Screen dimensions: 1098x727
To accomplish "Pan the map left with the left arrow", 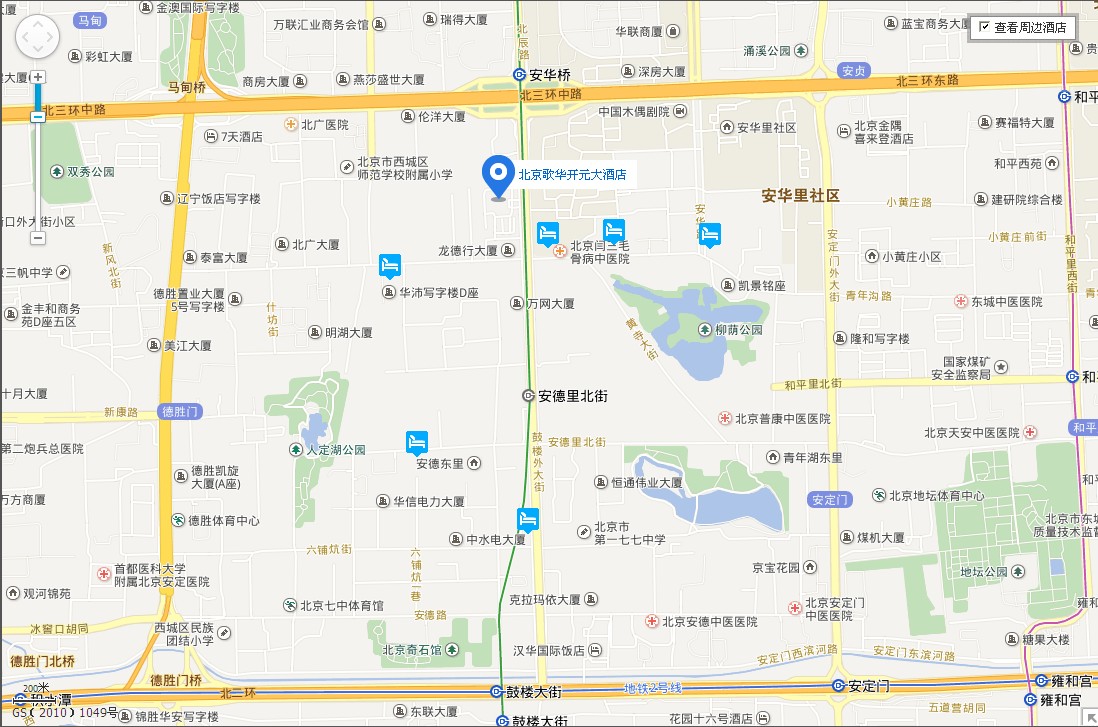I will (x=23, y=38).
